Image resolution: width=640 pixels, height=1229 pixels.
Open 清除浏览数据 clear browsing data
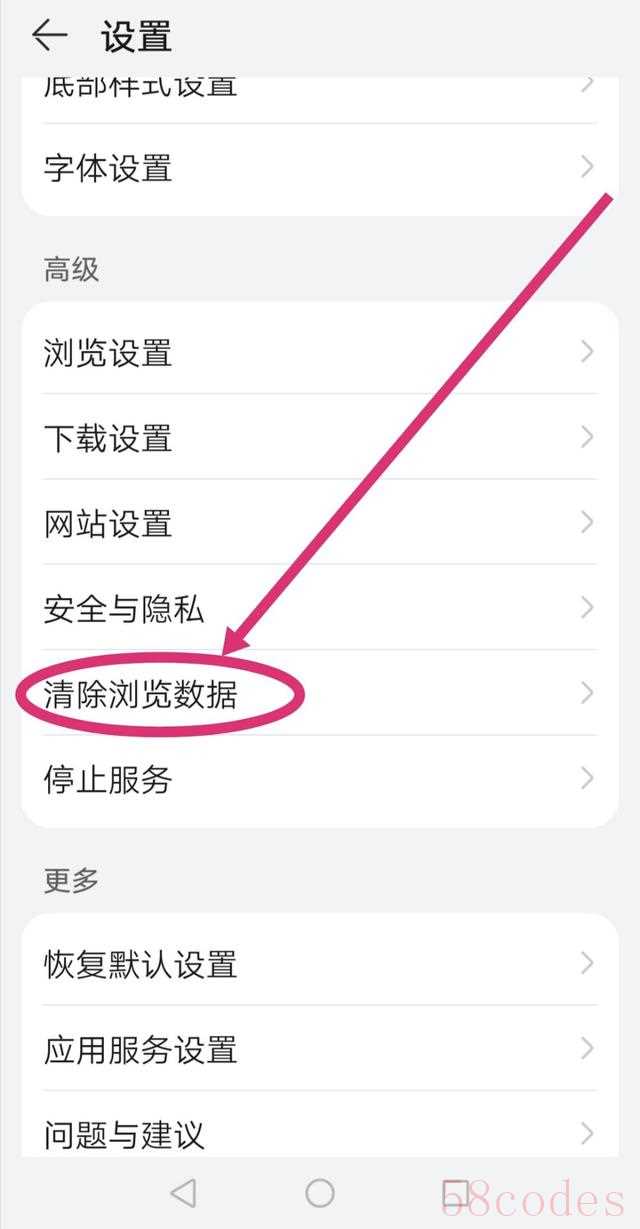320,693
